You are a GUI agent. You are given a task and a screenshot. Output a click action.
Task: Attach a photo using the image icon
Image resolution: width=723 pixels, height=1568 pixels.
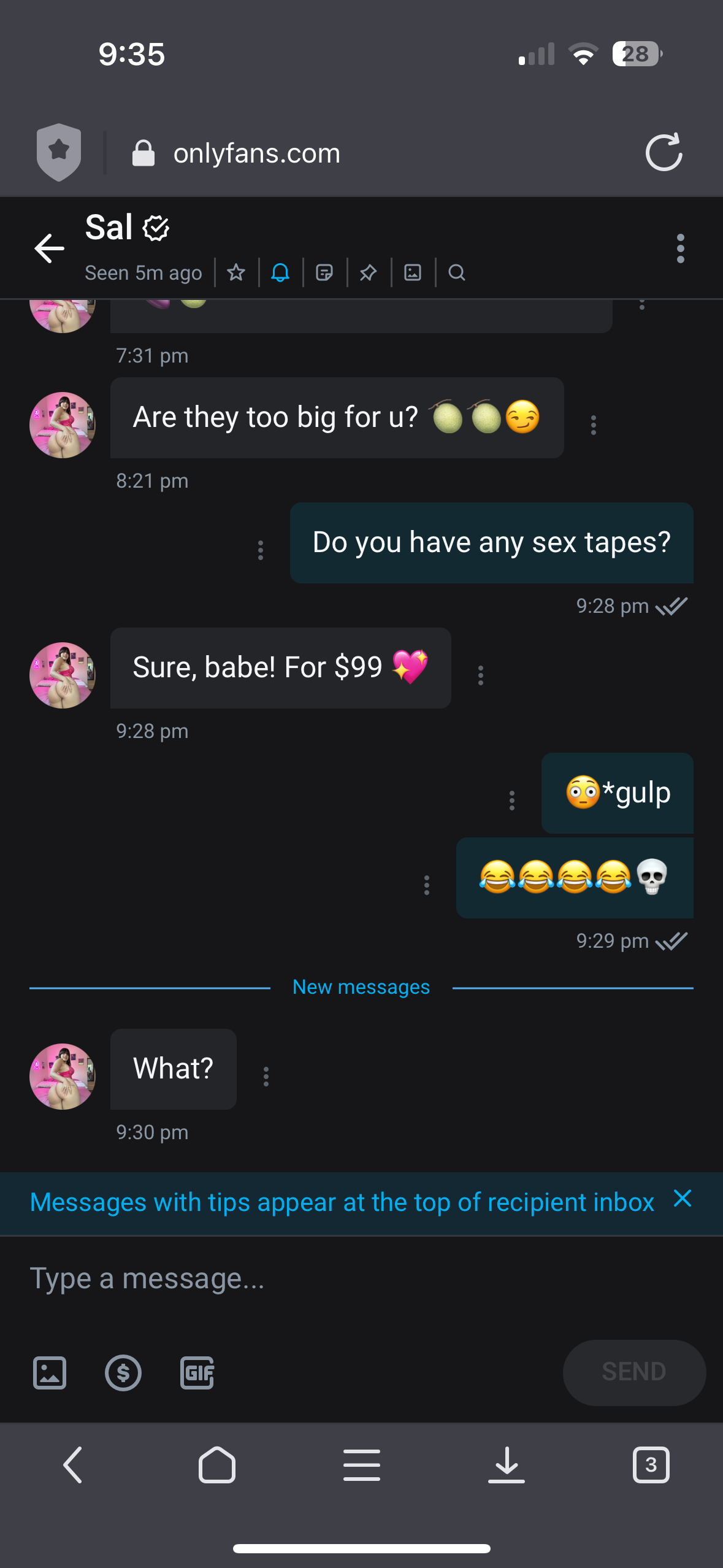[50, 1372]
